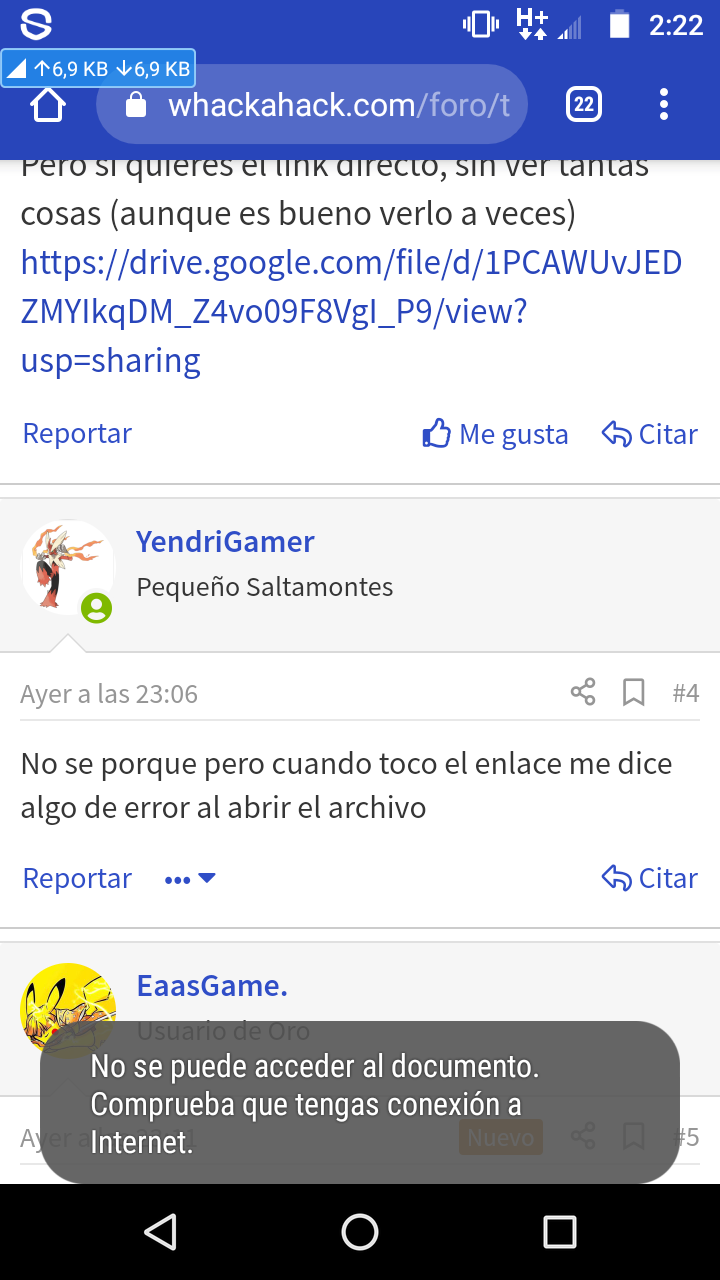
Task: Expand more options on YendriGamer's post
Action: (190, 879)
